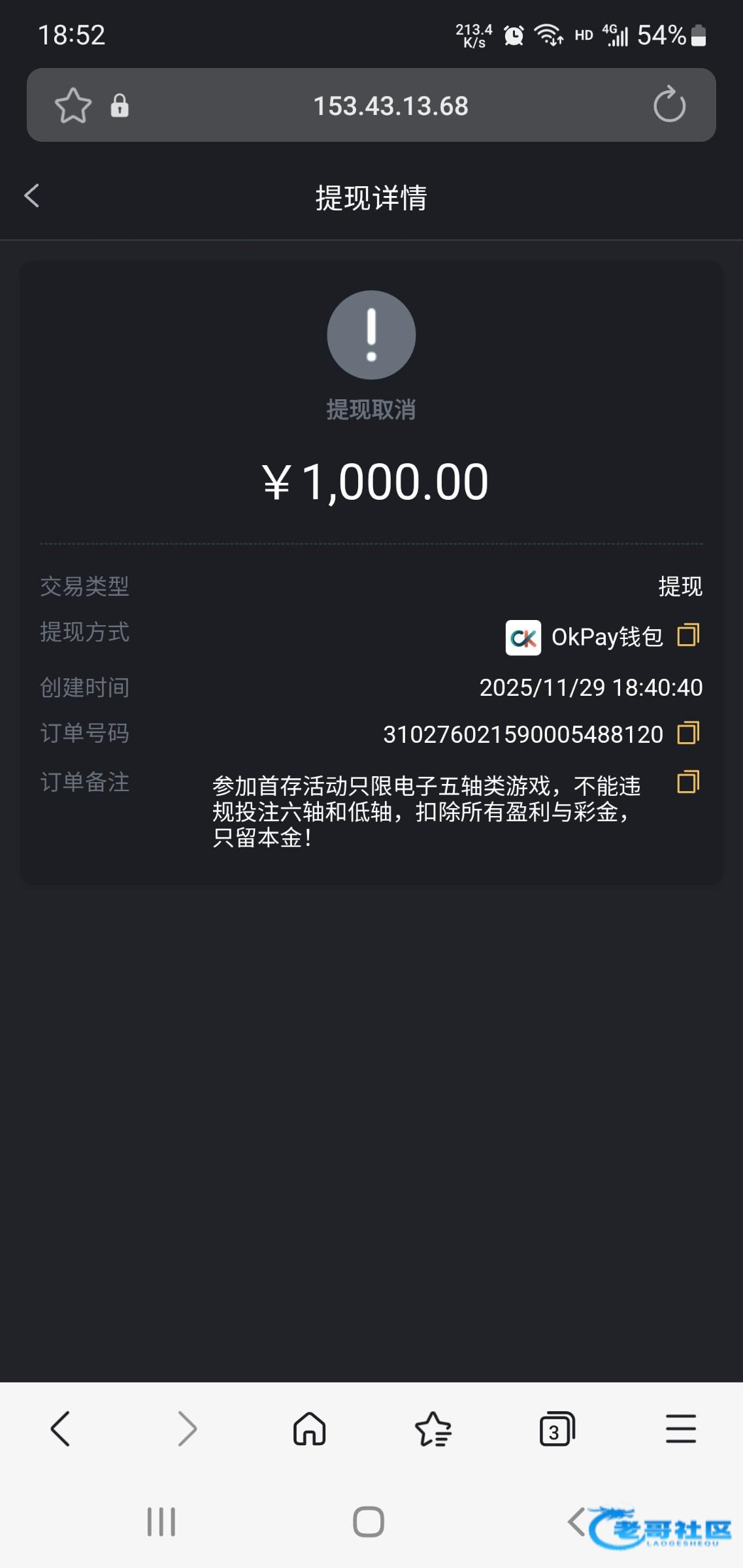The width and height of the screenshot is (743, 1568).
Task: Navigate back using the browser toolbar arrow
Action: pyautogui.click(x=60, y=1429)
